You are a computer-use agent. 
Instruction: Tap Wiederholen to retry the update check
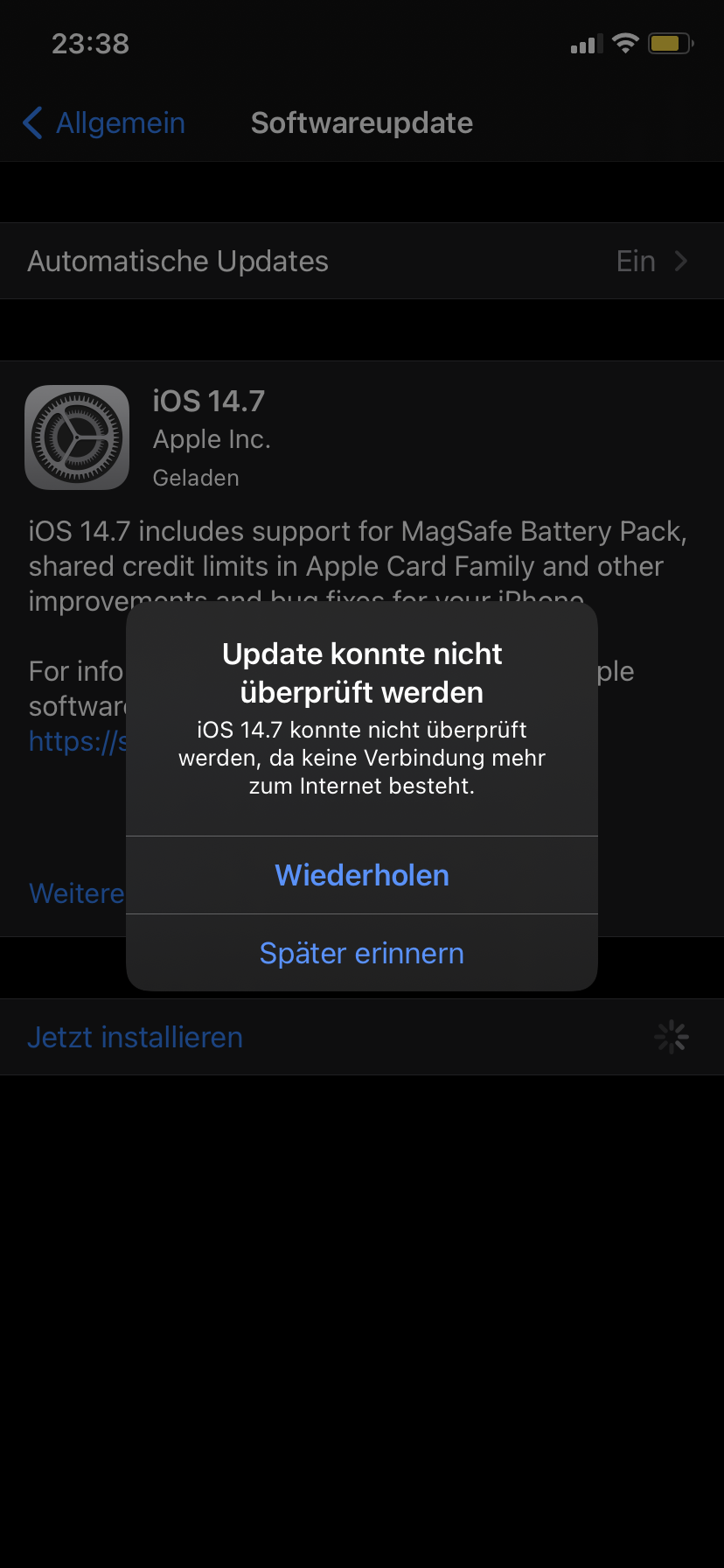tap(362, 875)
